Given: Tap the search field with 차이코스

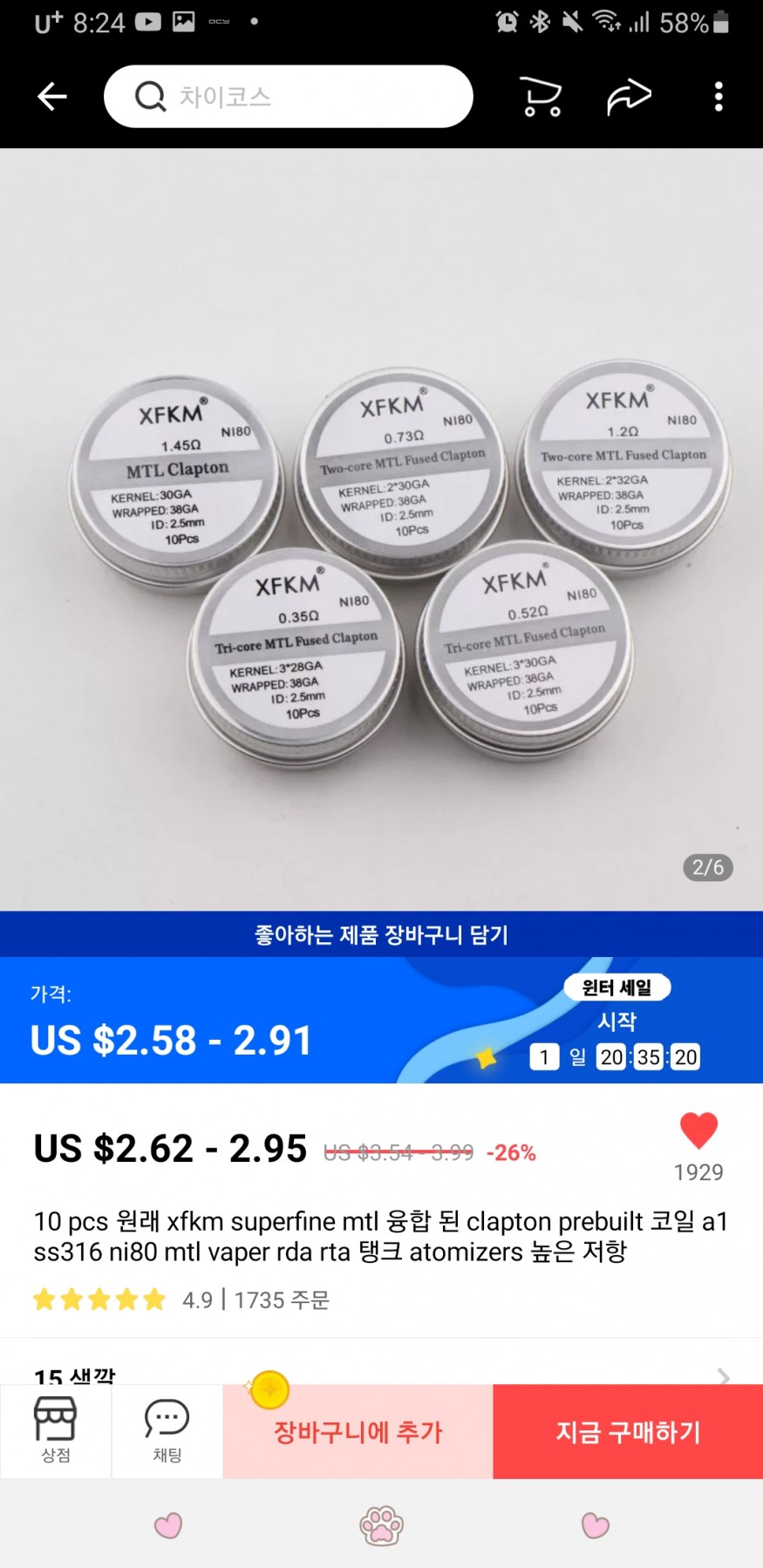Looking at the screenshot, I should 288,96.
